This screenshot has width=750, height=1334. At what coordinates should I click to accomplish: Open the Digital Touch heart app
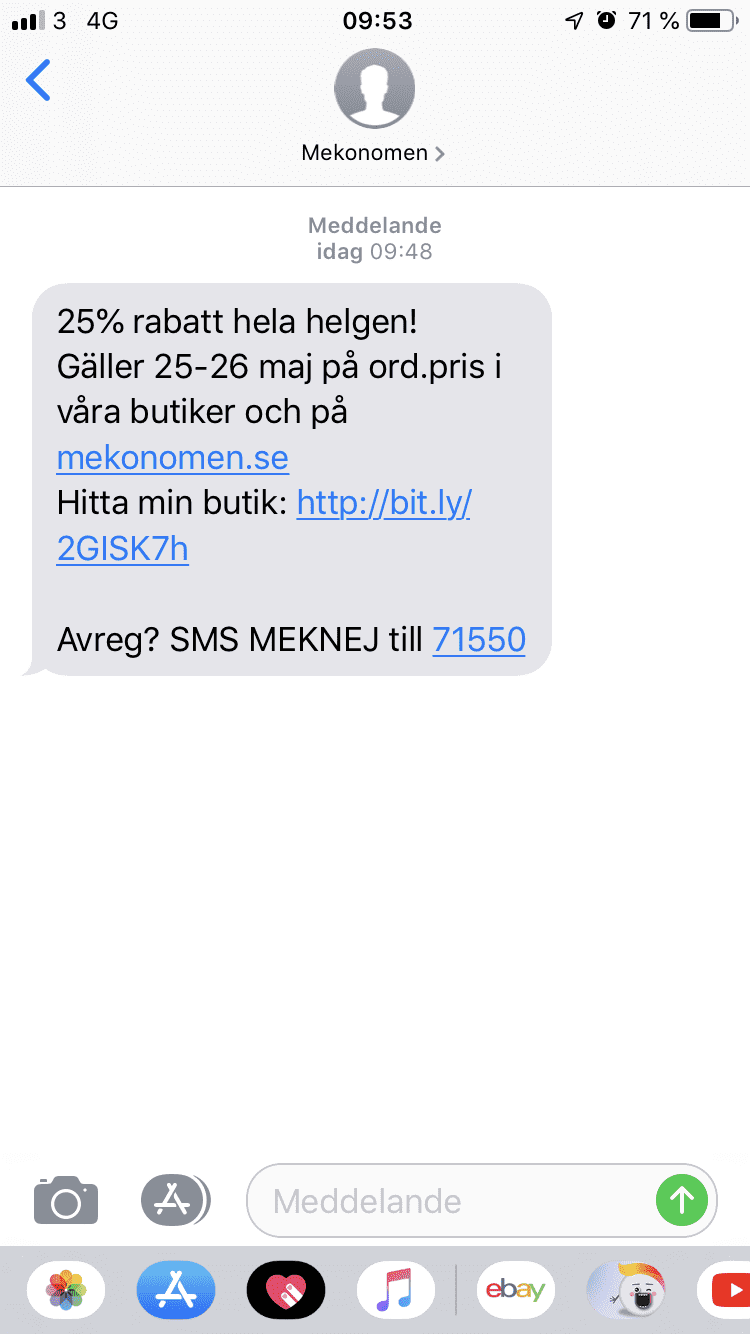click(x=286, y=1291)
